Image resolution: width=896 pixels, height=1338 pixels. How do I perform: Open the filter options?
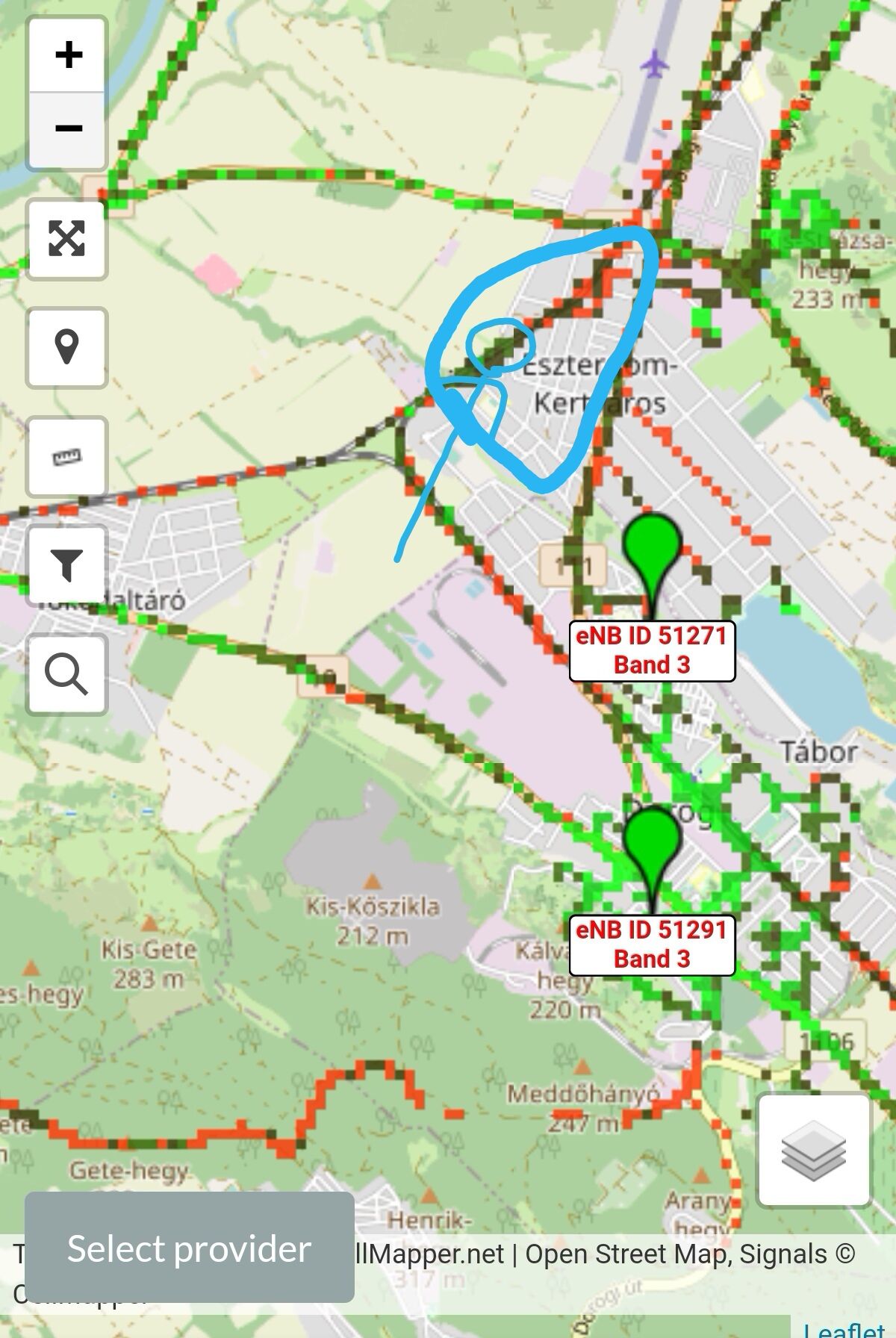click(x=66, y=565)
